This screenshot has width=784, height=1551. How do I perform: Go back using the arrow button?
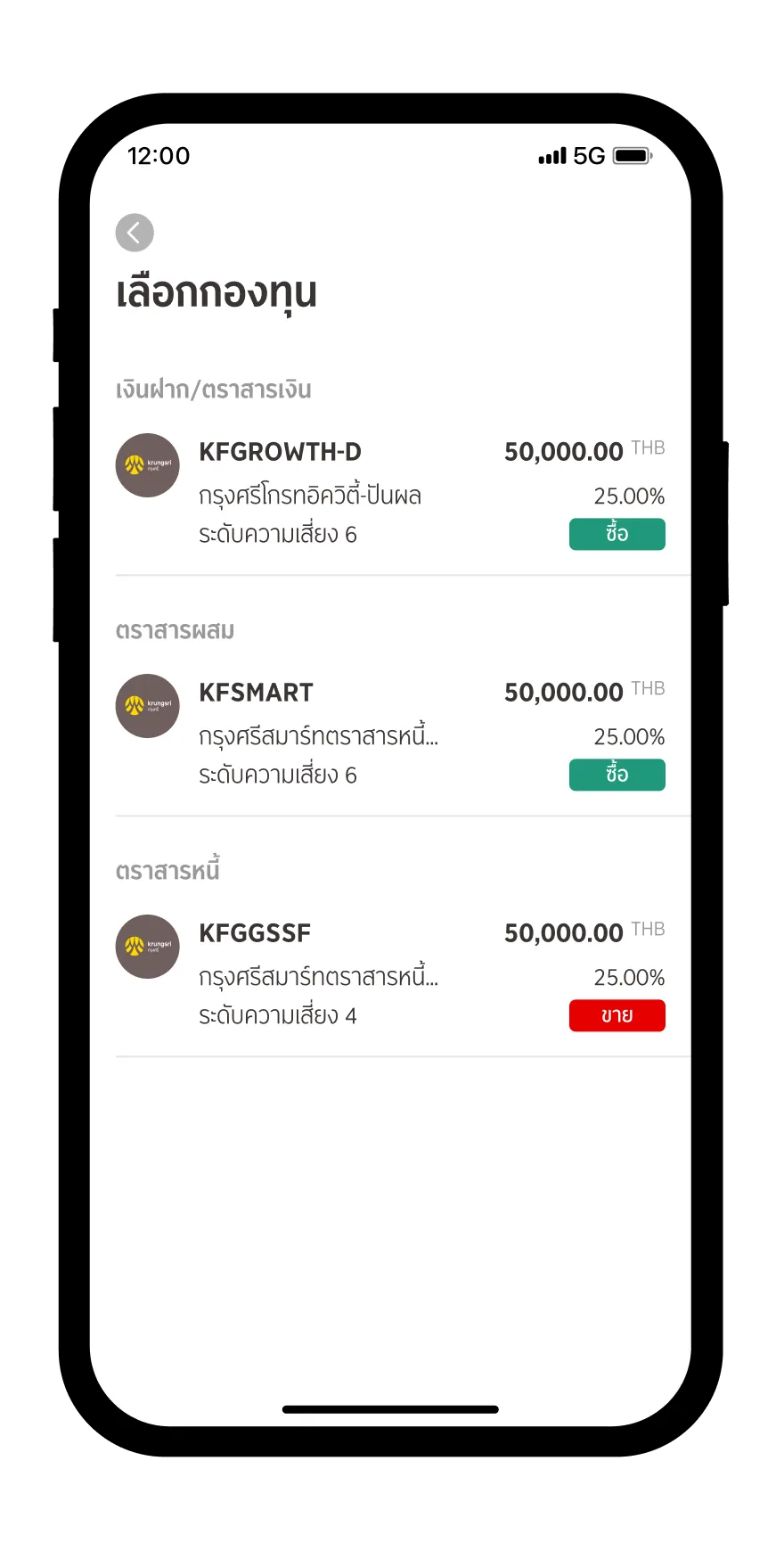pyautogui.click(x=135, y=234)
